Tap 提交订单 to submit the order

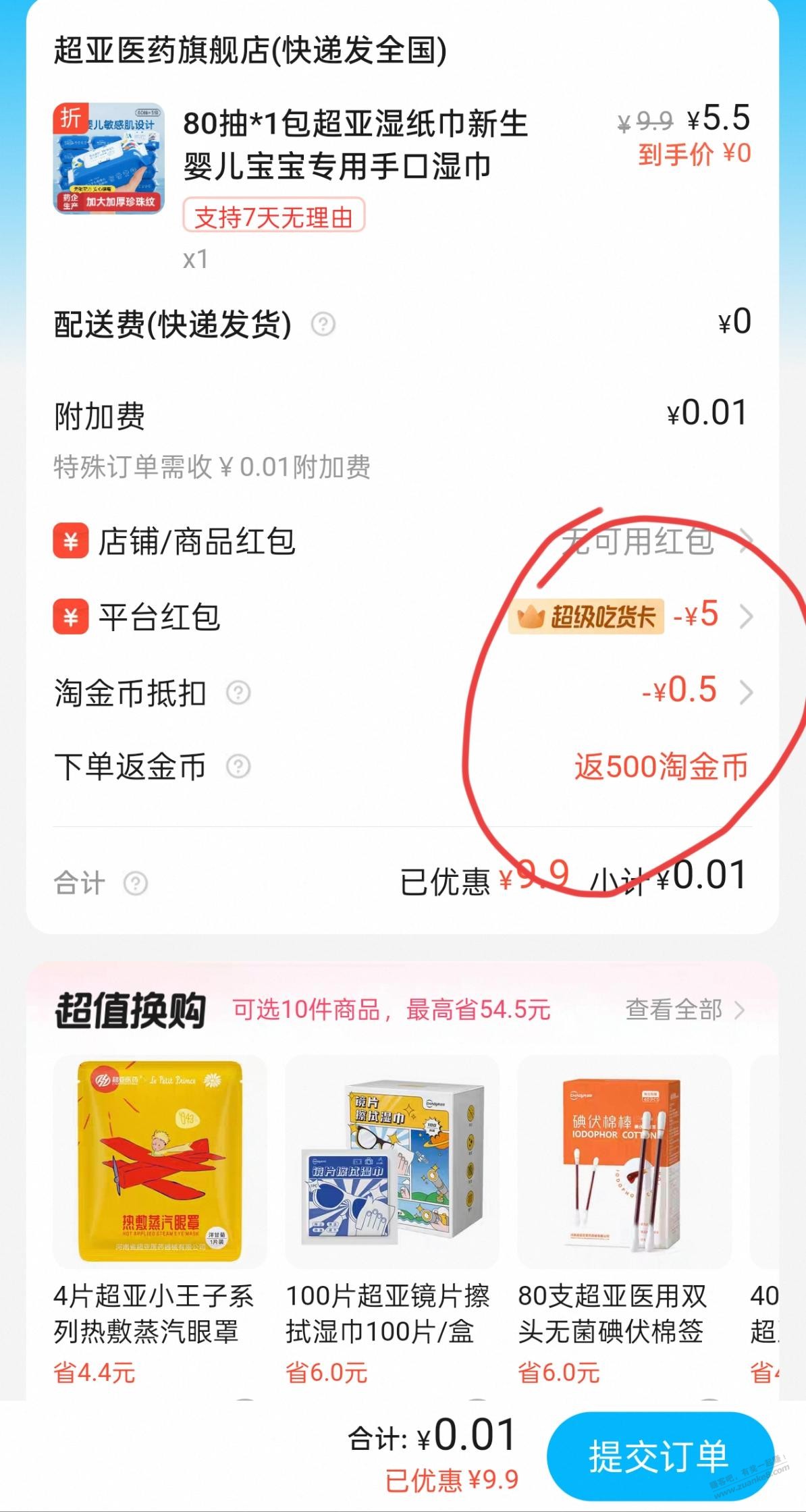point(659,1456)
